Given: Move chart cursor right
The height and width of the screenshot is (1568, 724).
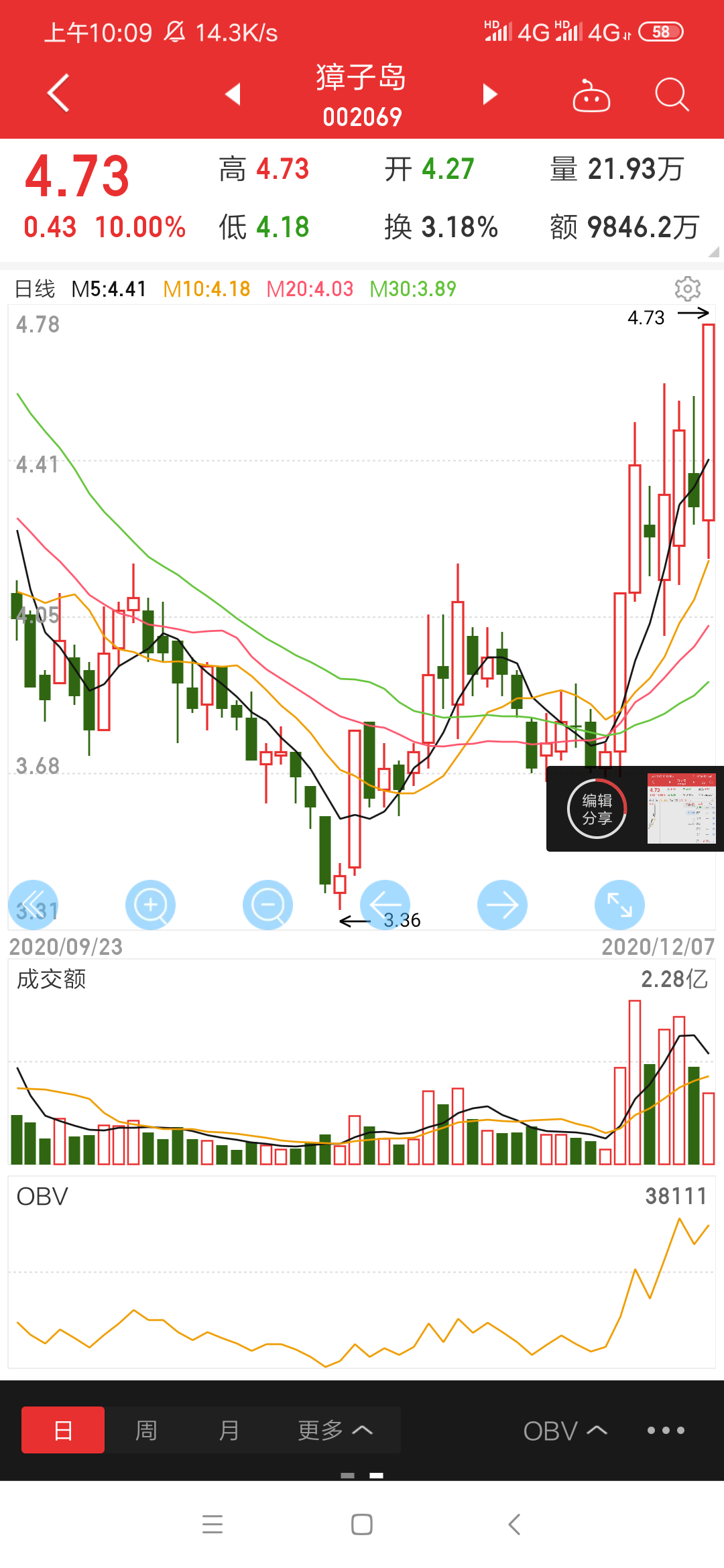Looking at the screenshot, I should click(503, 905).
